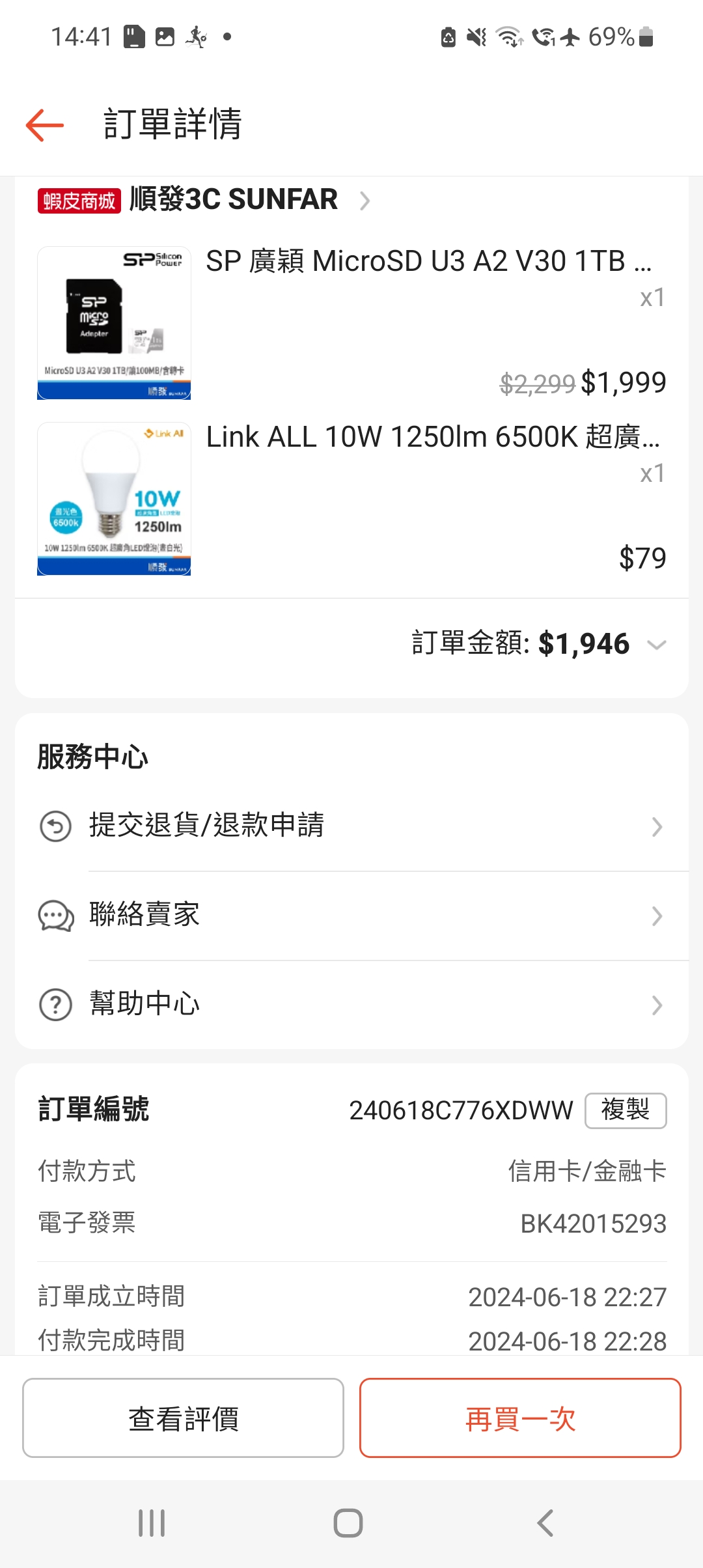Go to the system home screen
The height and width of the screenshot is (1568, 703).
click(x=348, y=1523)
